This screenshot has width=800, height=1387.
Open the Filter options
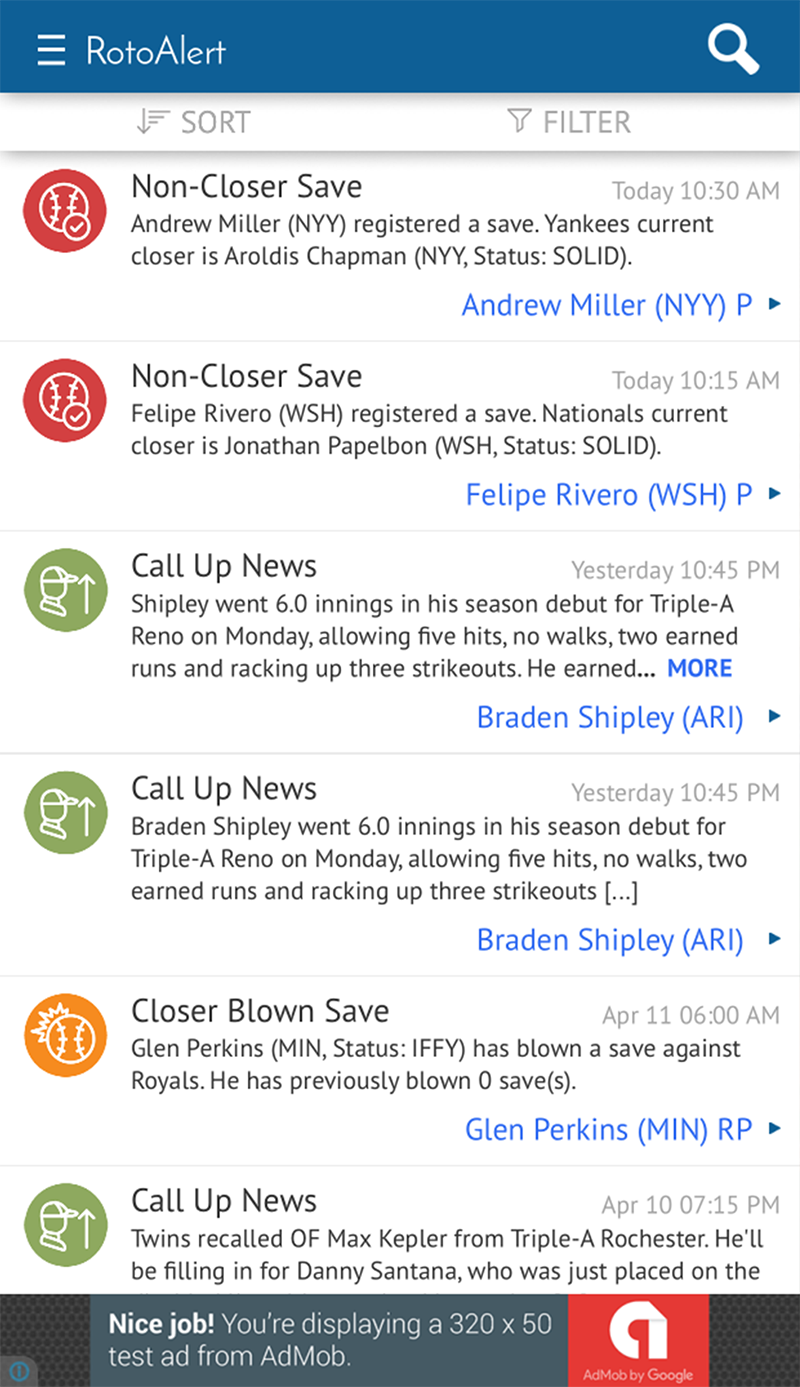569,122
